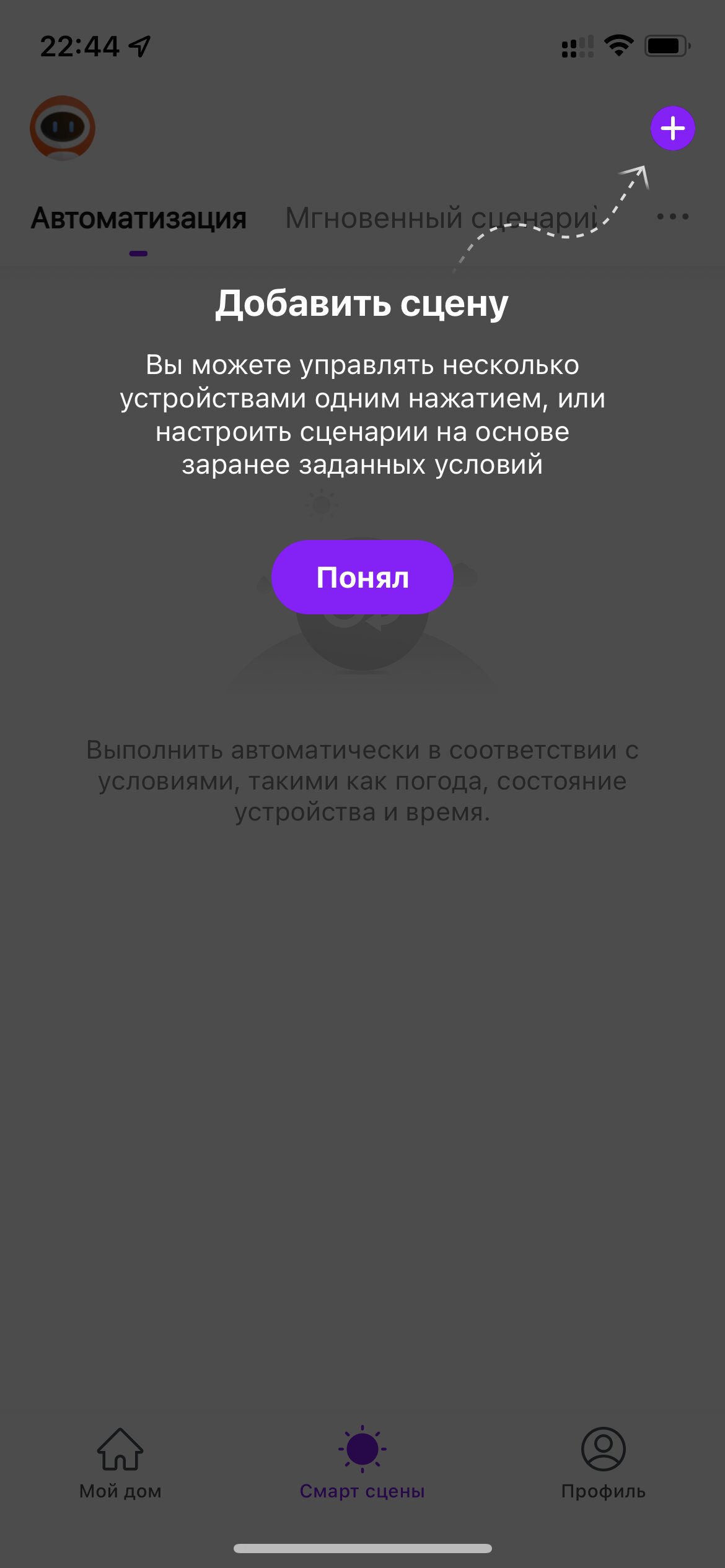This screenshot has height=1568, width=725.
Task: Switch to the Мгновенный сценарий tab
Action: (x=441, y=218)
